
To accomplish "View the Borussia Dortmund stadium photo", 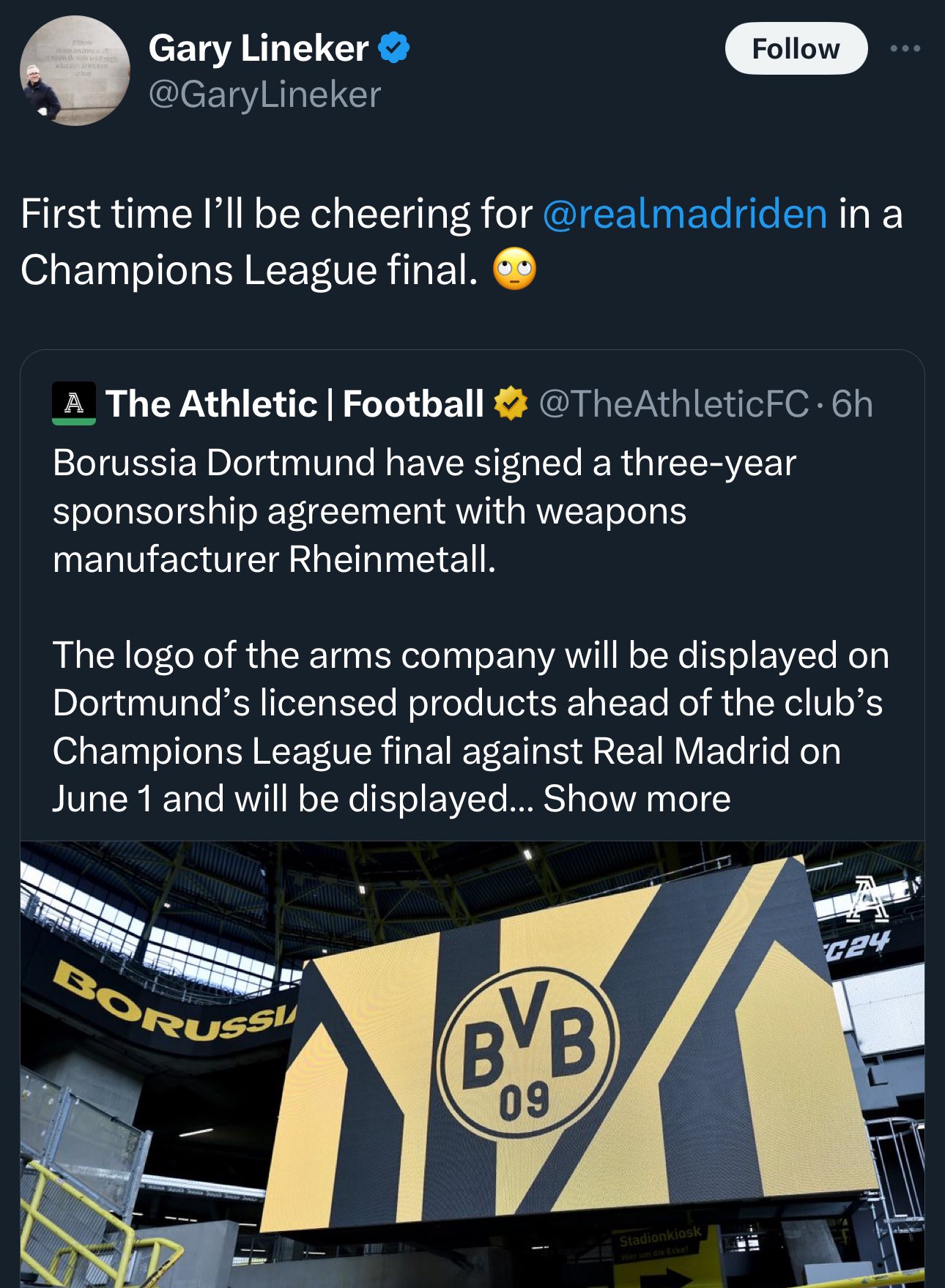I will [x=472, y=1062].
